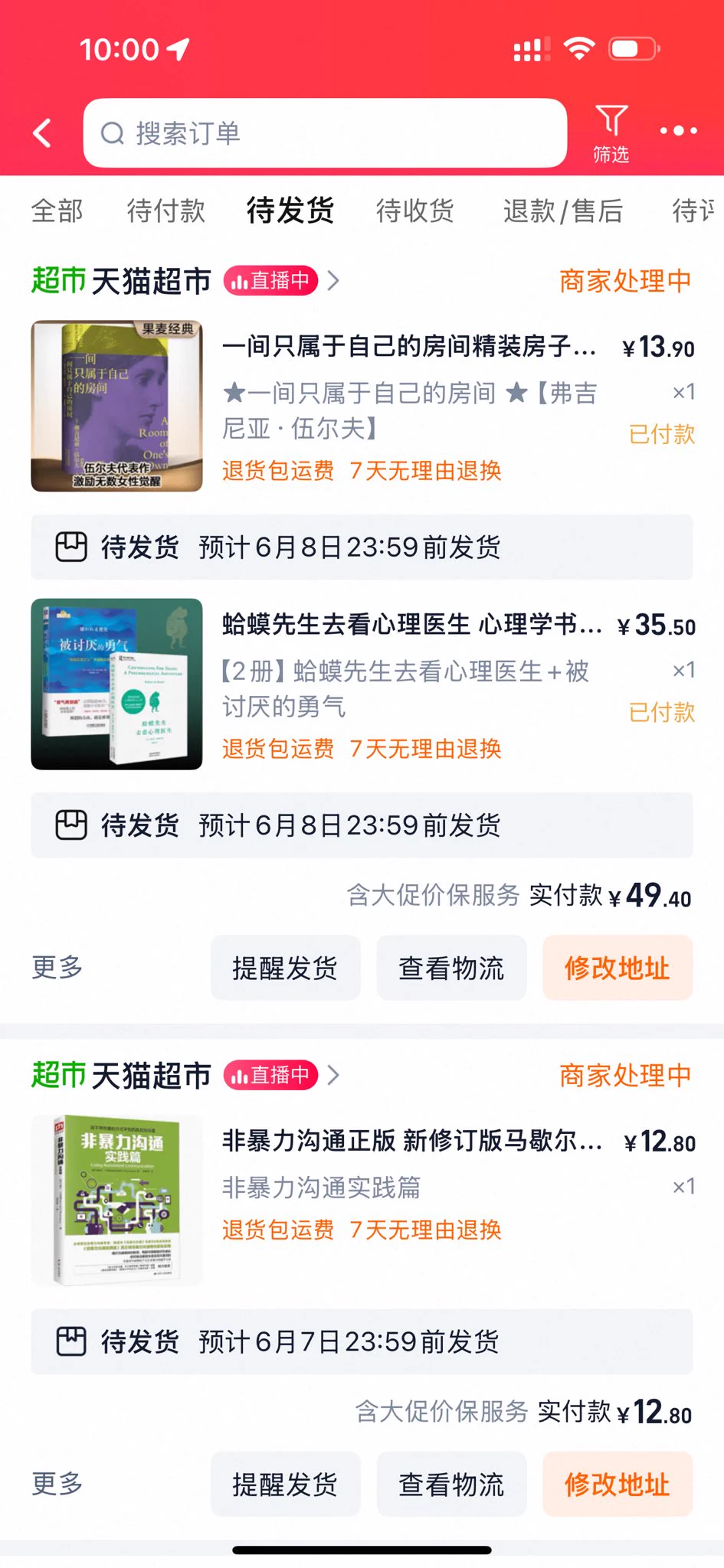Tap 修改地址 for the ¥12.80 order
This screenshot has width=724, height=1568.
617,1484
